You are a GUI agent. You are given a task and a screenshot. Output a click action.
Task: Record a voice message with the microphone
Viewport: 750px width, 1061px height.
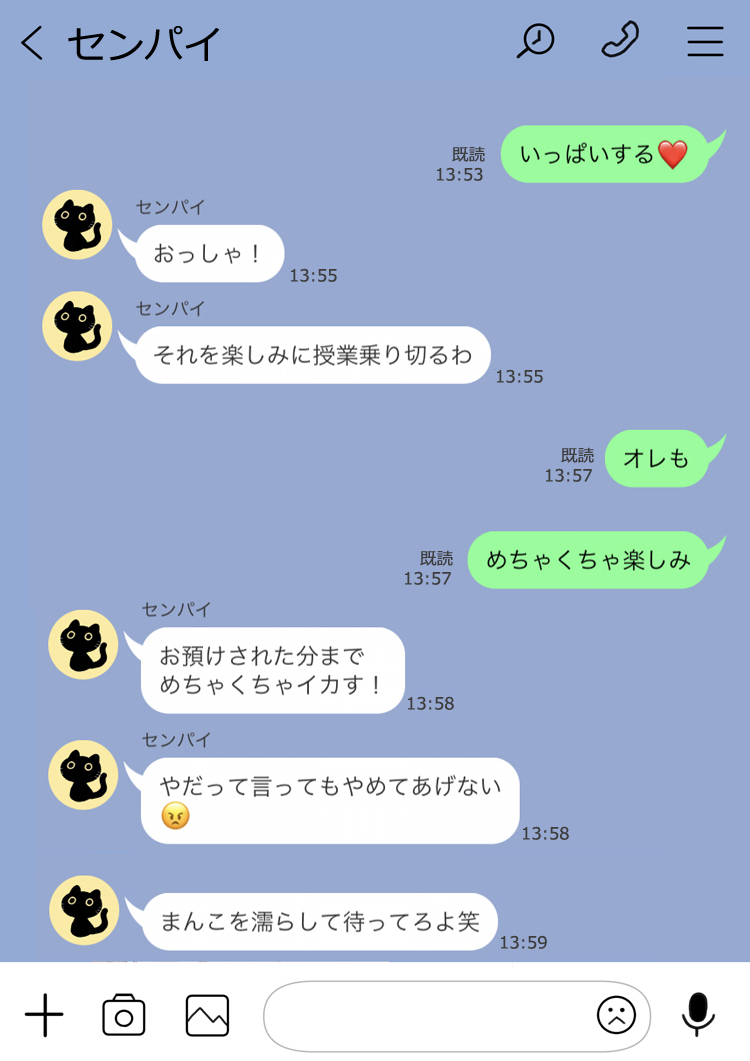tap(698, 1015)
